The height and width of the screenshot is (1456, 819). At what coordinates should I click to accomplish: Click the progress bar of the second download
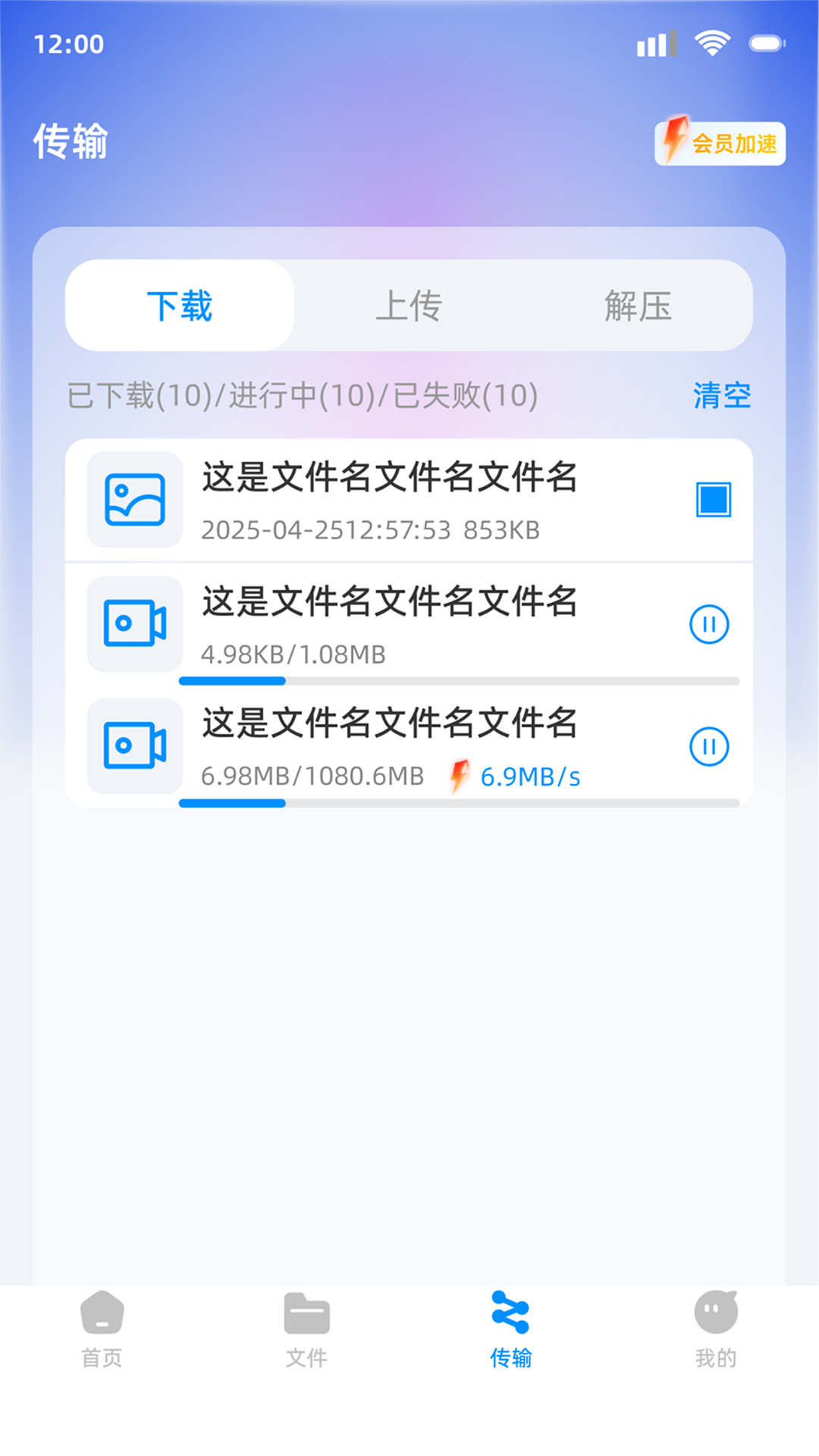coord(458,681)
